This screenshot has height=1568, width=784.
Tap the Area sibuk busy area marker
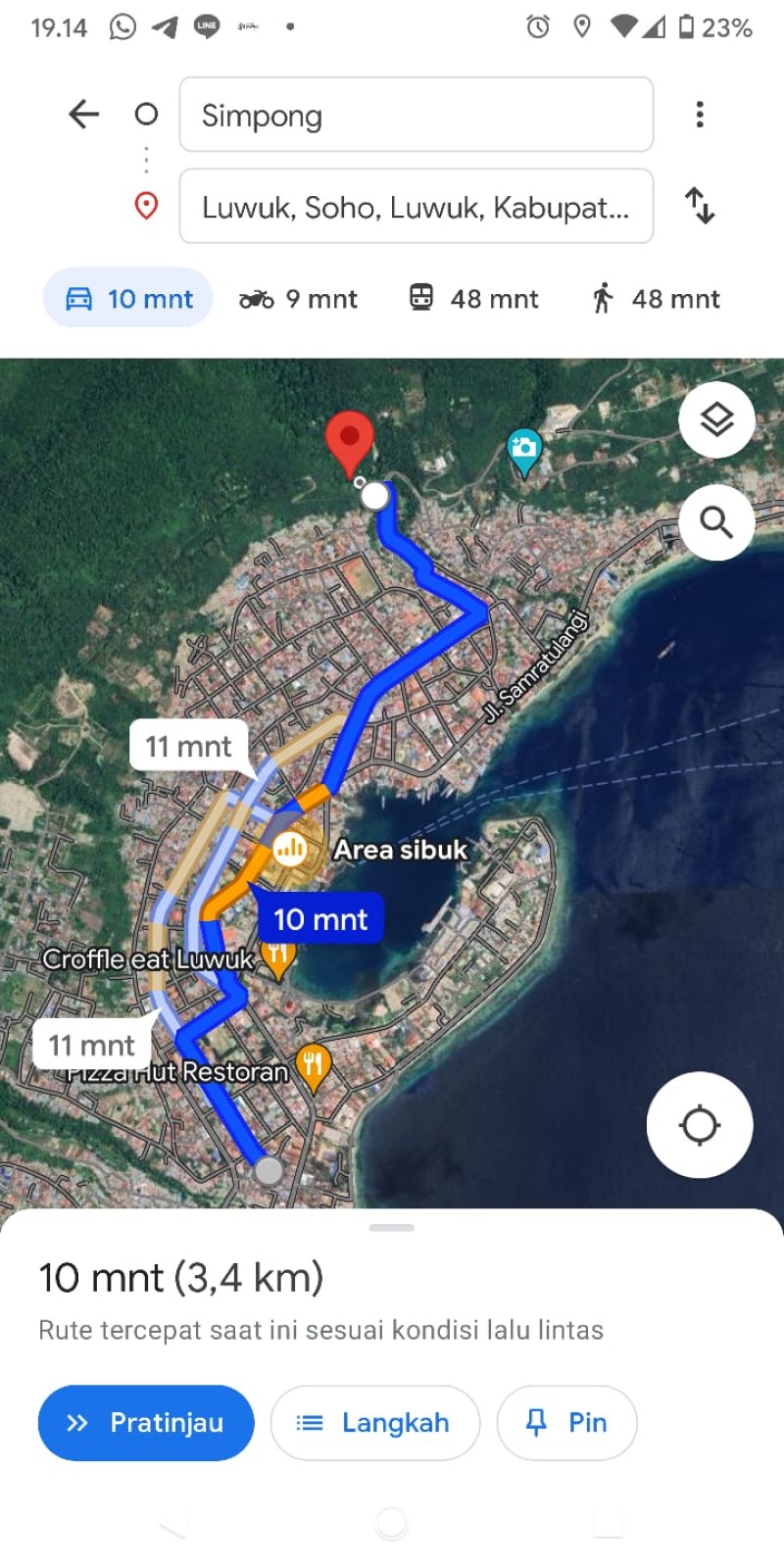click(290, 849)
